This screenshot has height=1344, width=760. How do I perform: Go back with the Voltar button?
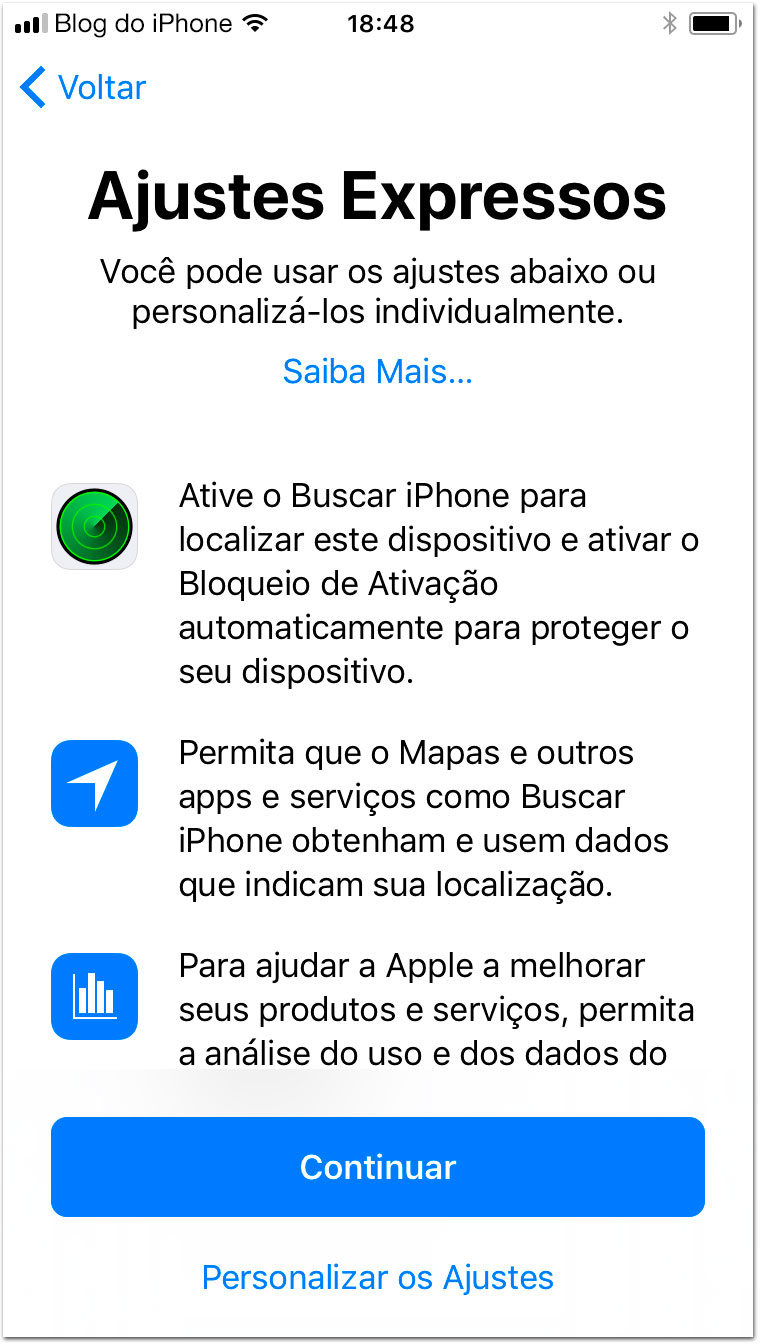click(83, 88)
